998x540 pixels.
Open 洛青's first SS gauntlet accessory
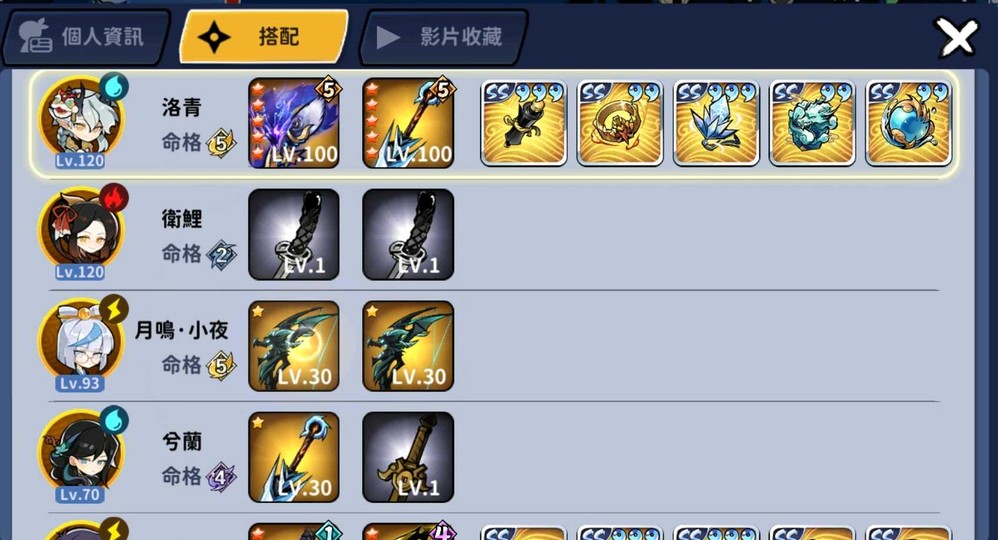(524, 124)
